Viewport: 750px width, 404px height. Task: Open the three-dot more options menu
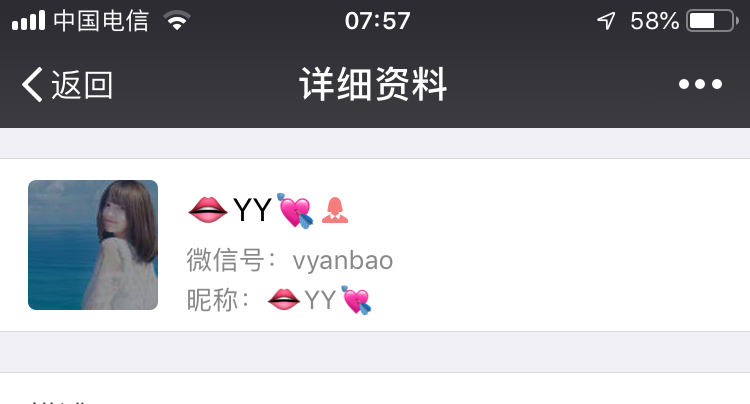pyautogui.click(x=700, y=85)
